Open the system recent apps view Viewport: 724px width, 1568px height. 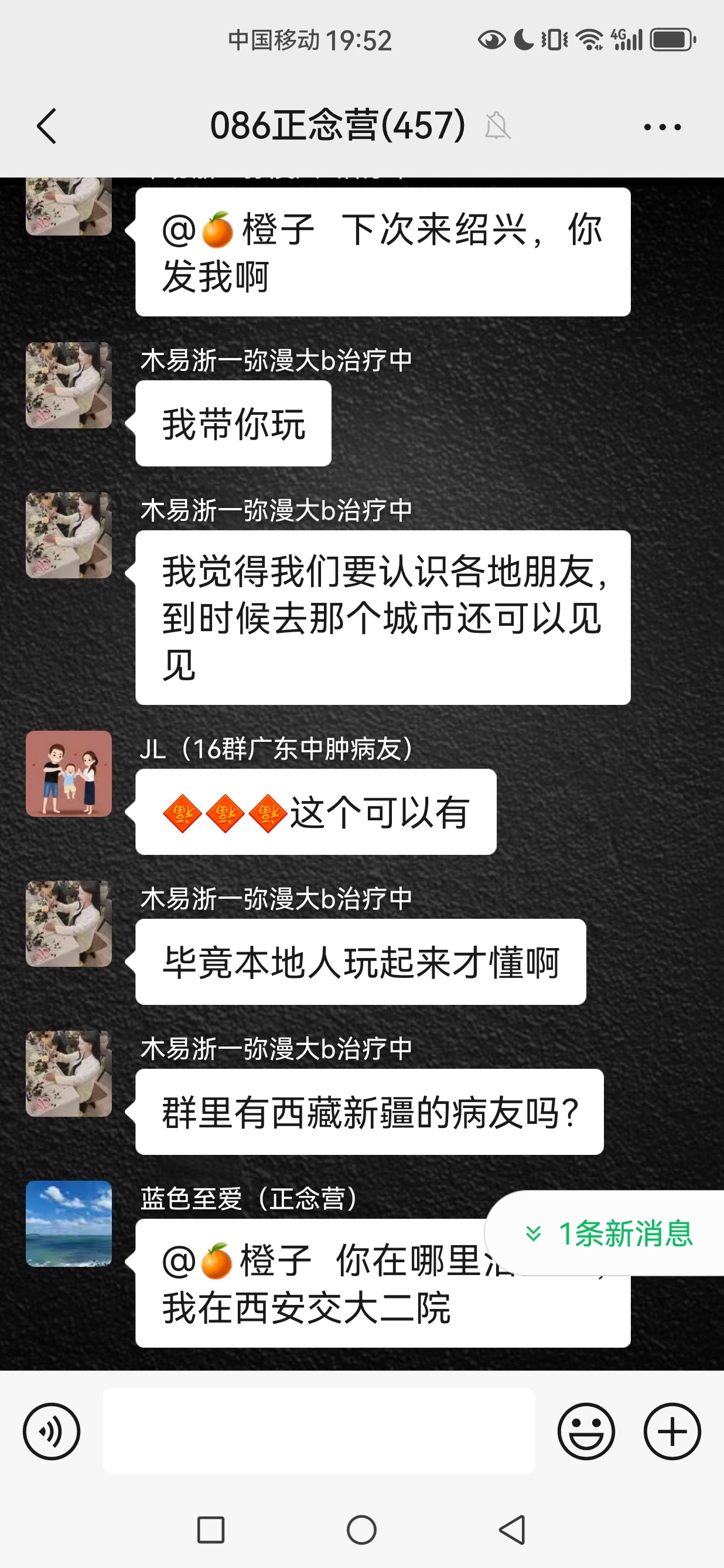(x=210, y=1530)
